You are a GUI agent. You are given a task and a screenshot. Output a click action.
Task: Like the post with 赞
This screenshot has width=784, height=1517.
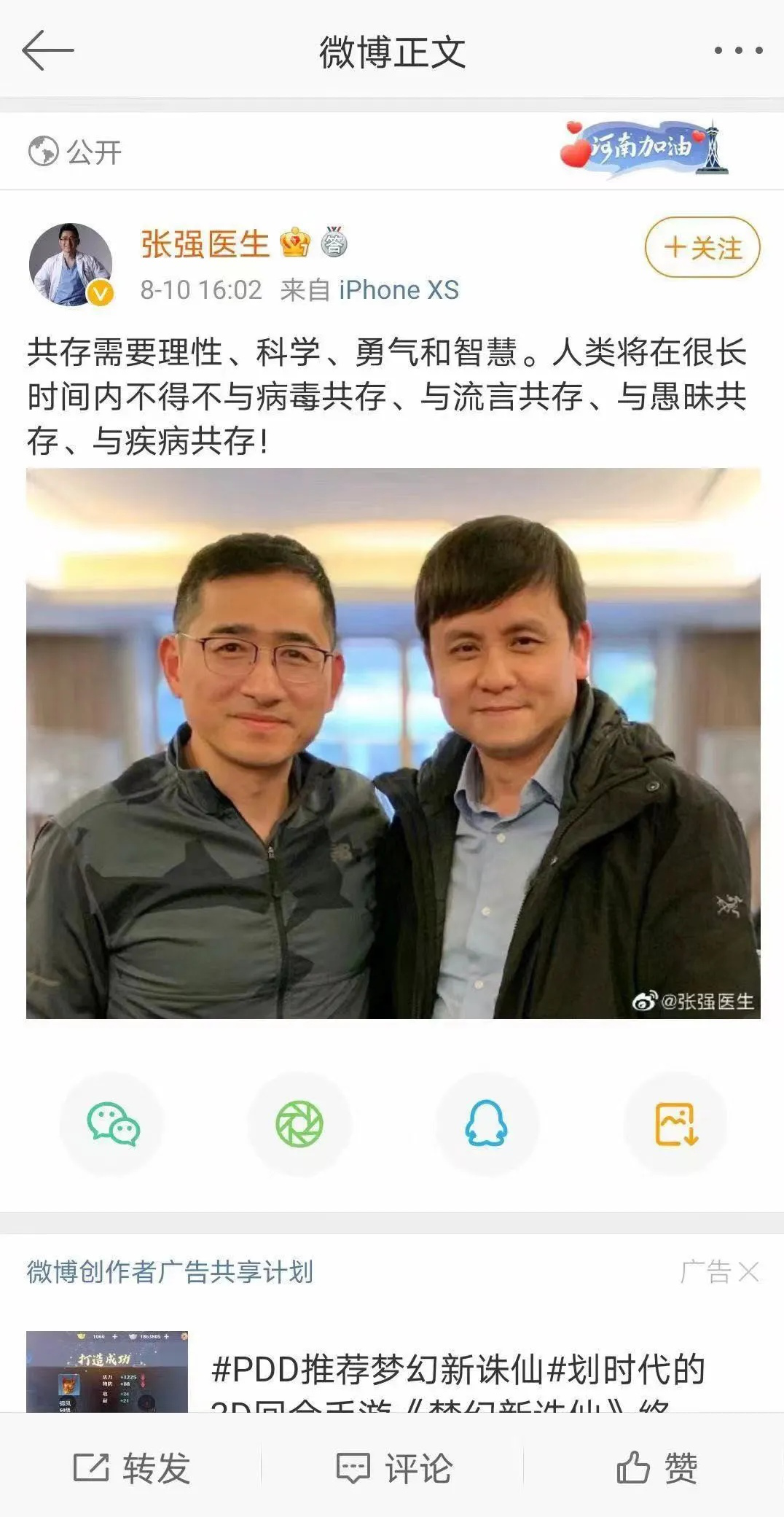656,1467
